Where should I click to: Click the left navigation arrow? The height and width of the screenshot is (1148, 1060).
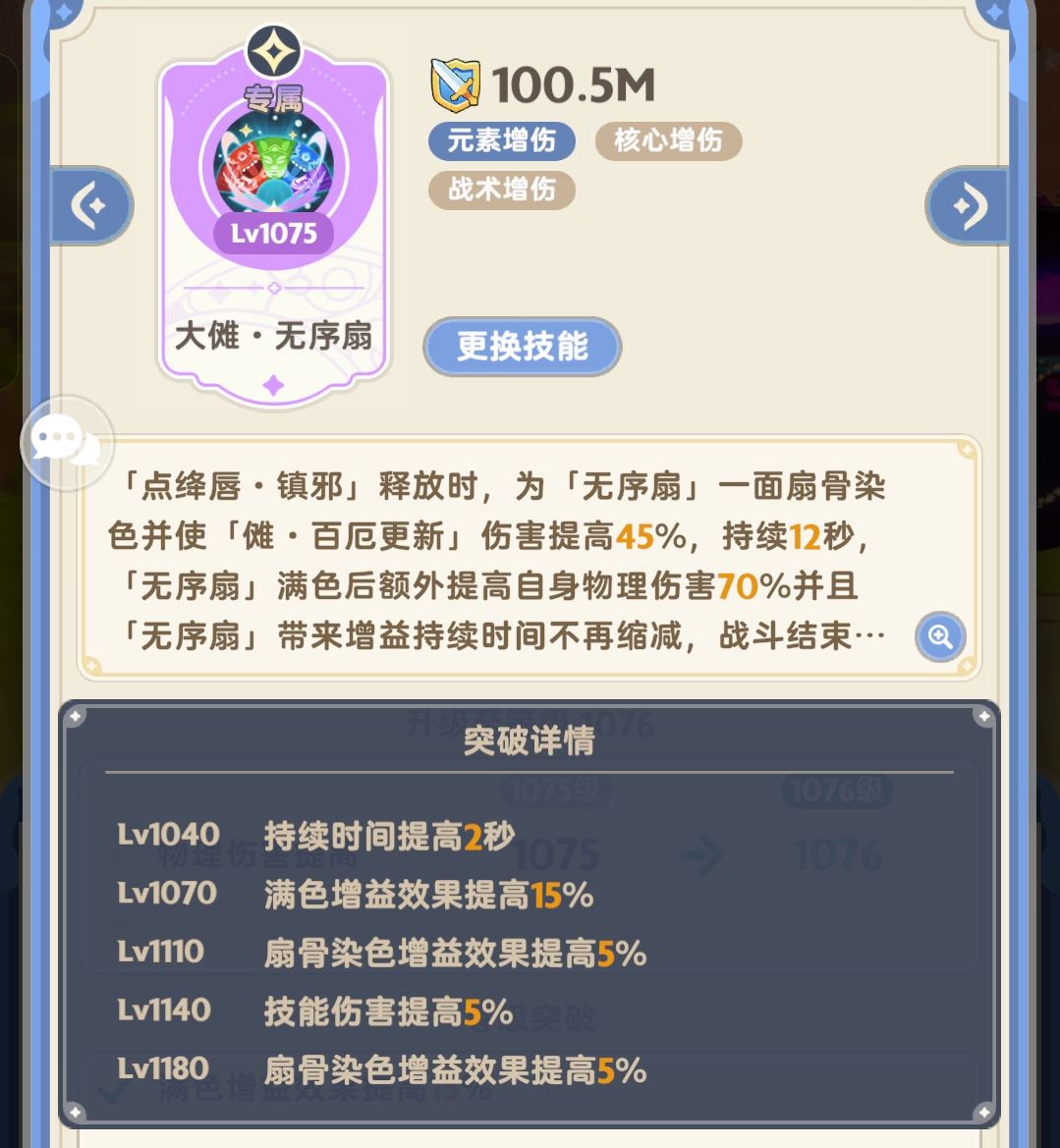point(90,206)
